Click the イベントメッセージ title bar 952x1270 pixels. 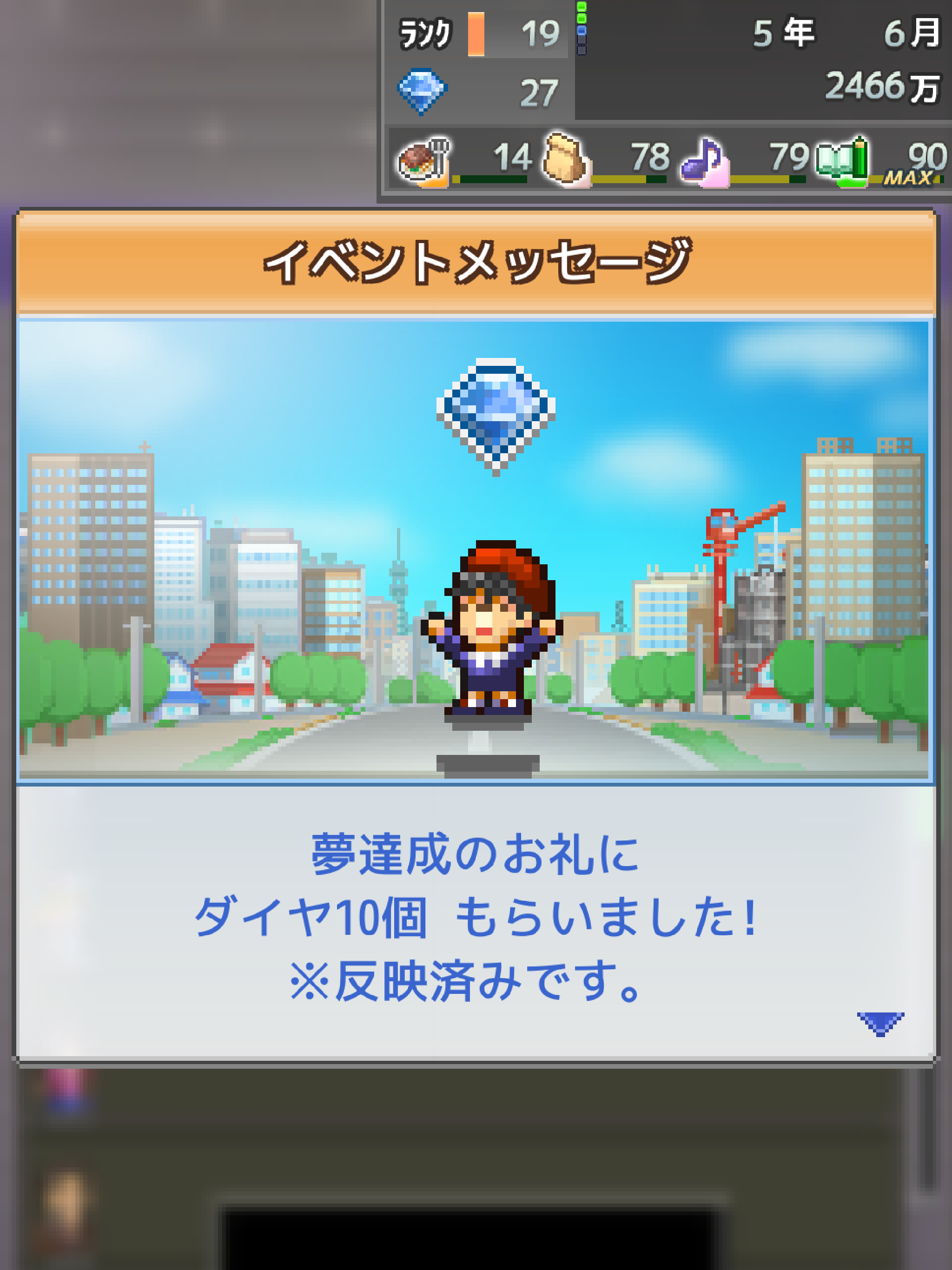coord(476,261)
